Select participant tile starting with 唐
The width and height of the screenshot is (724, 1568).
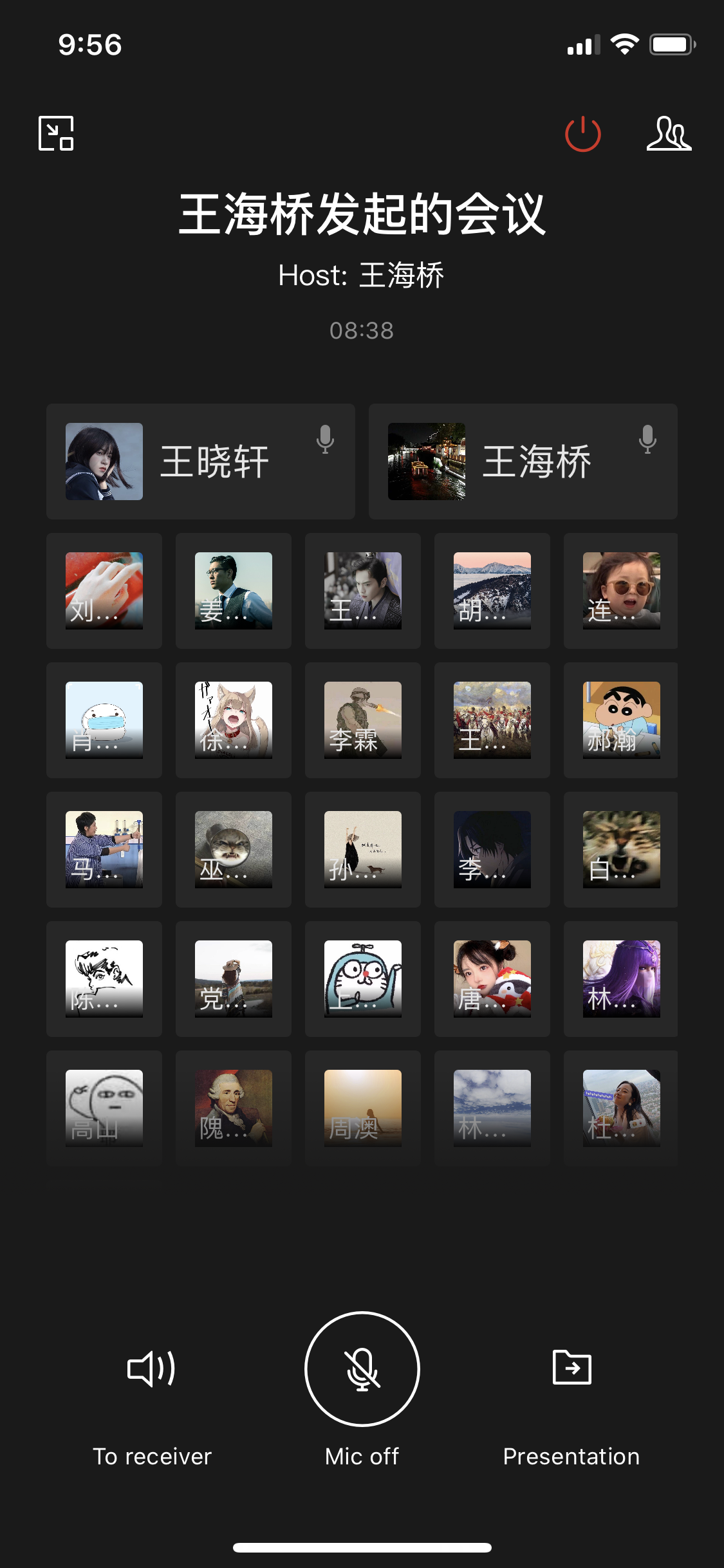point(492,979)
